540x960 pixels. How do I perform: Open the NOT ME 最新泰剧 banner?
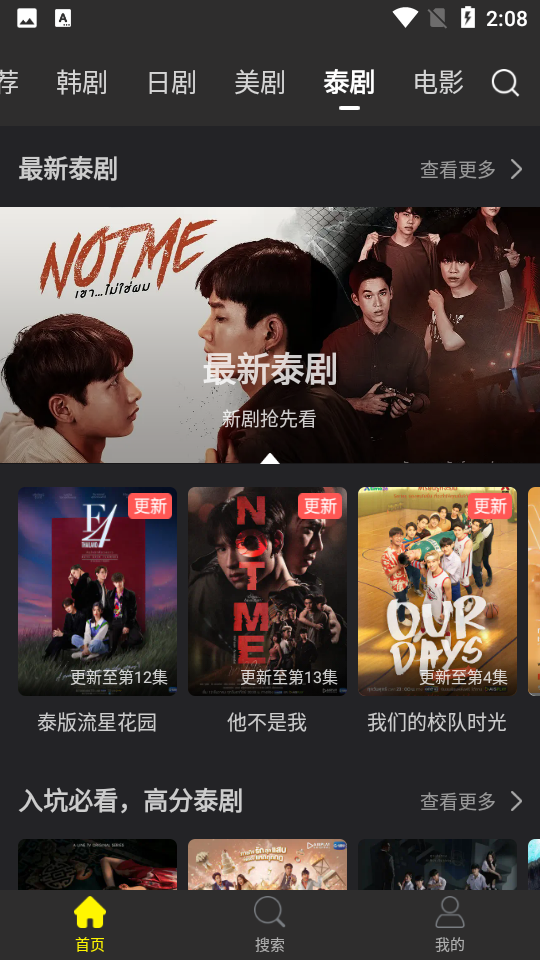[x=270, y=335]
